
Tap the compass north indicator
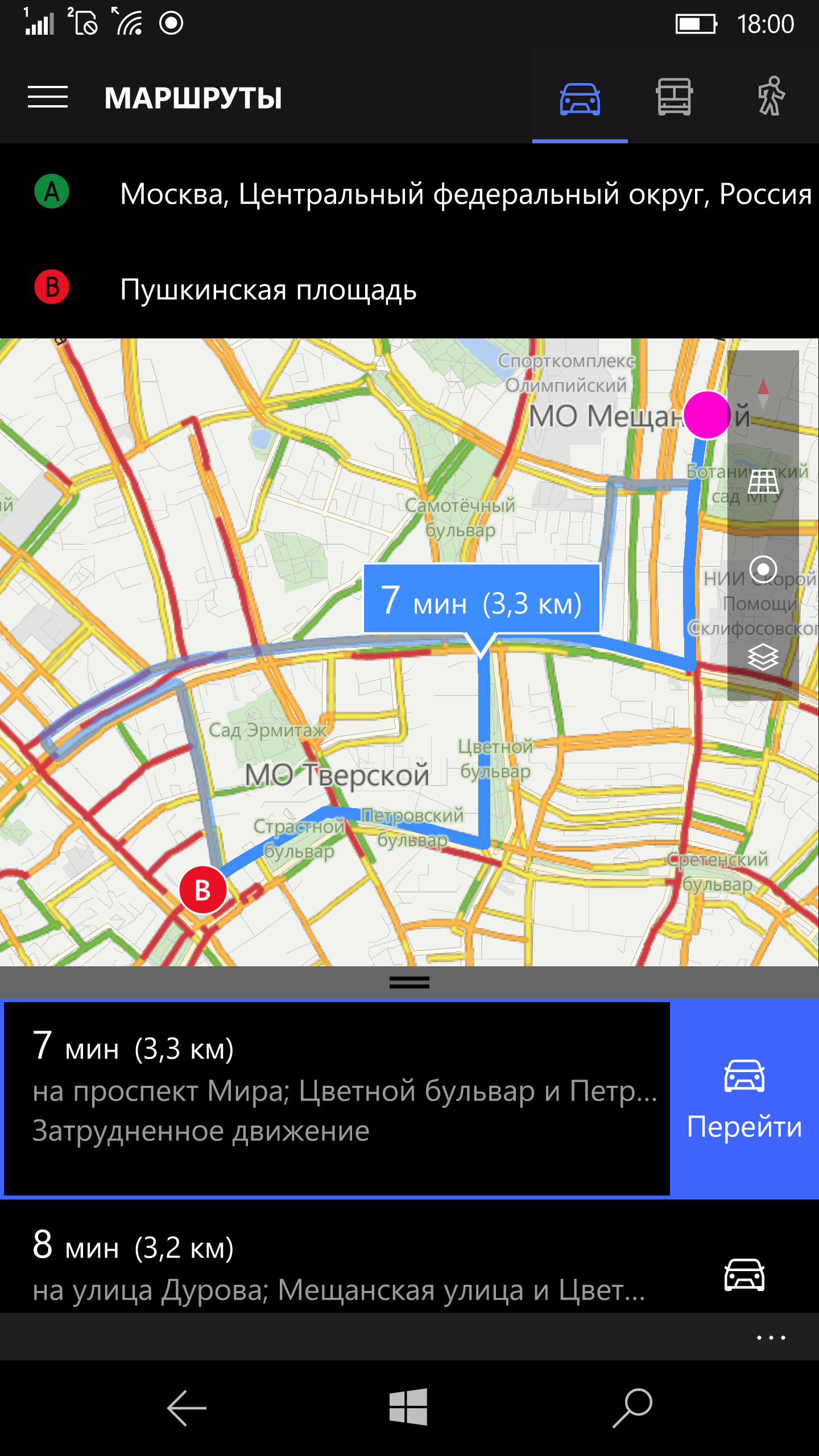click(x=763, y=394)
